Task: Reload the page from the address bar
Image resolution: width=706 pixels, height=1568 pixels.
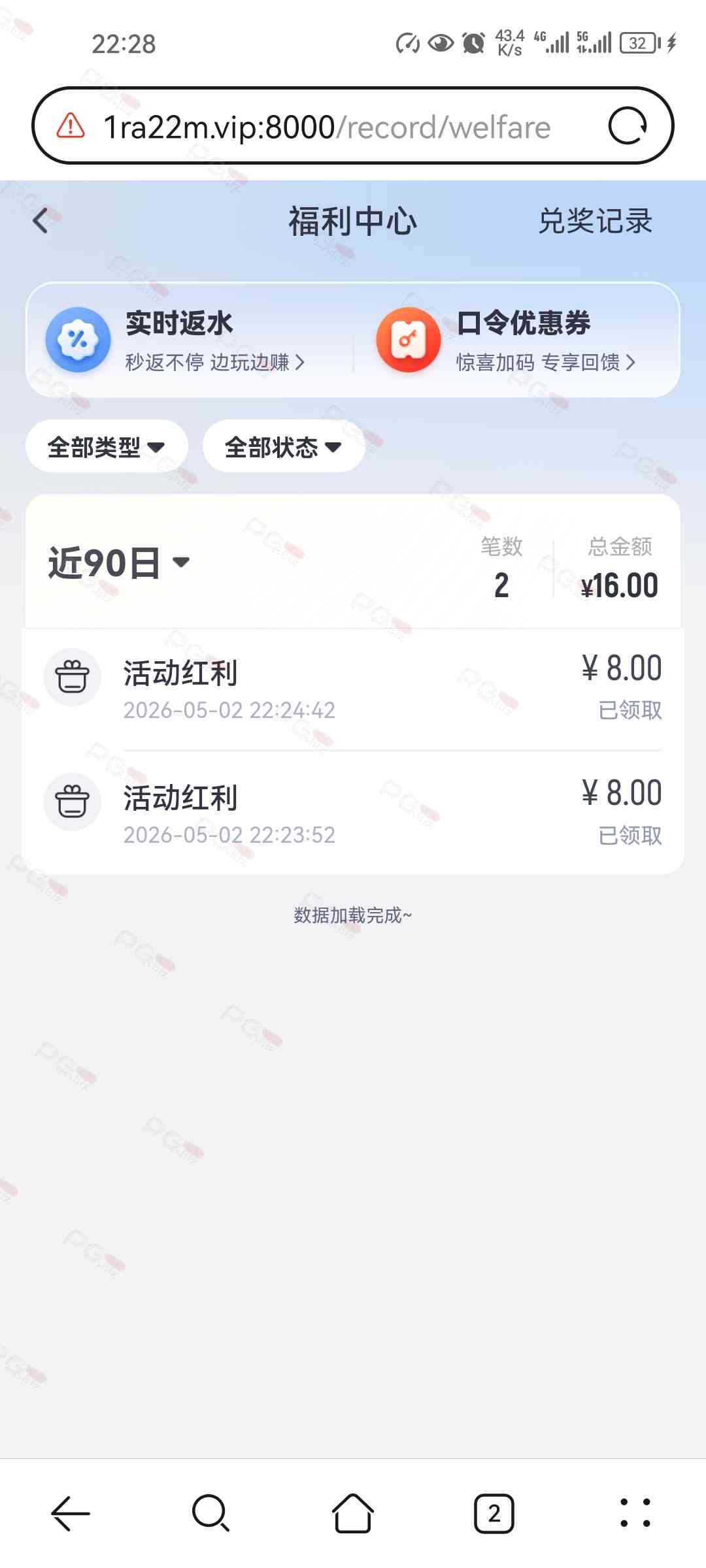Action: point(628,126)
